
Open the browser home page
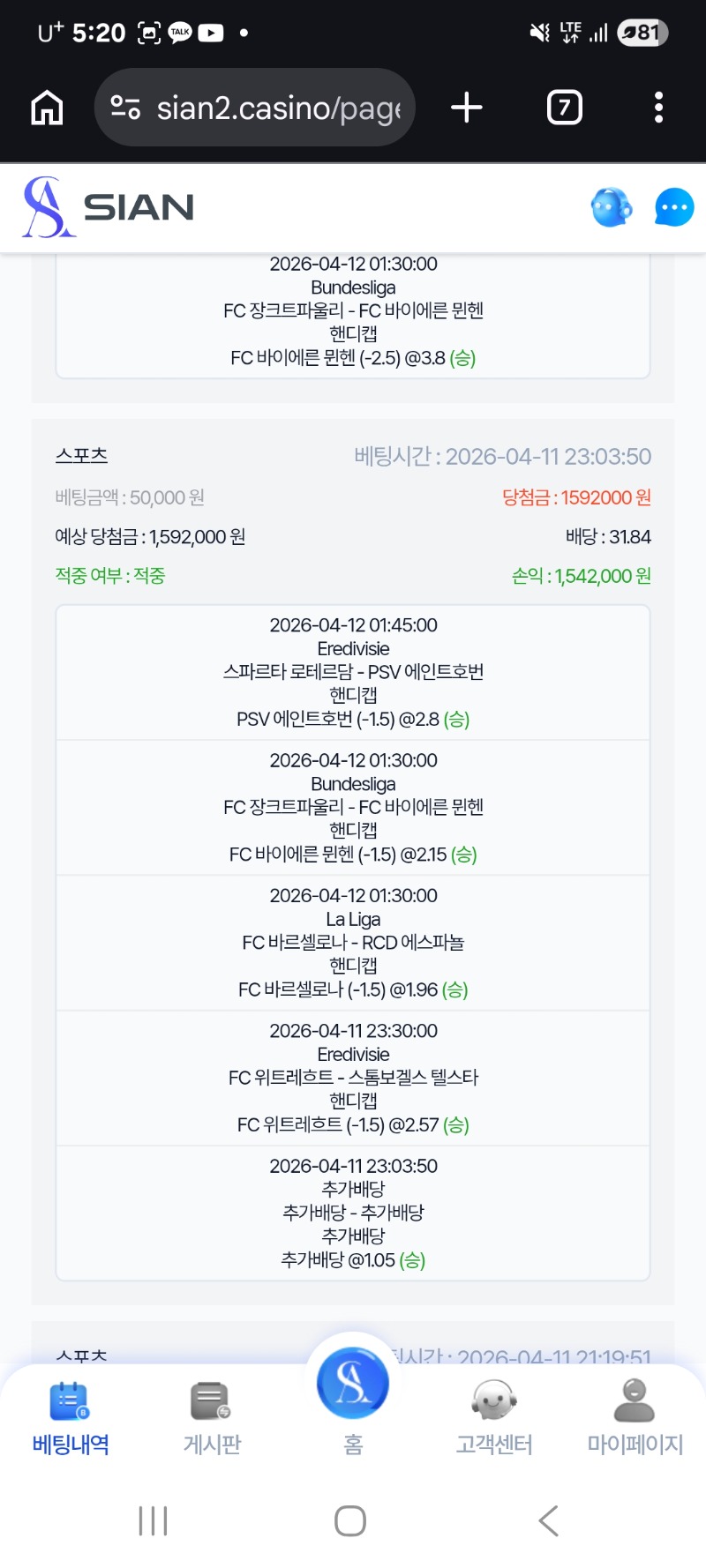[47, 108]
